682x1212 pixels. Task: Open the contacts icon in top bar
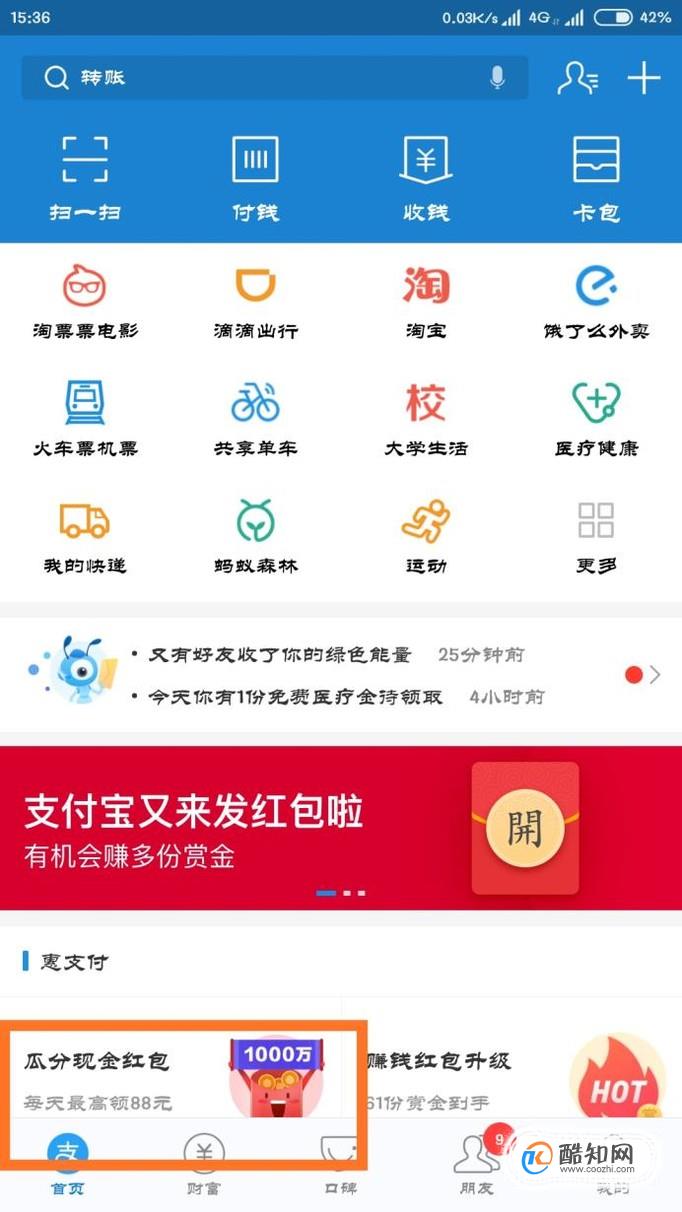(x=577, y=77)
